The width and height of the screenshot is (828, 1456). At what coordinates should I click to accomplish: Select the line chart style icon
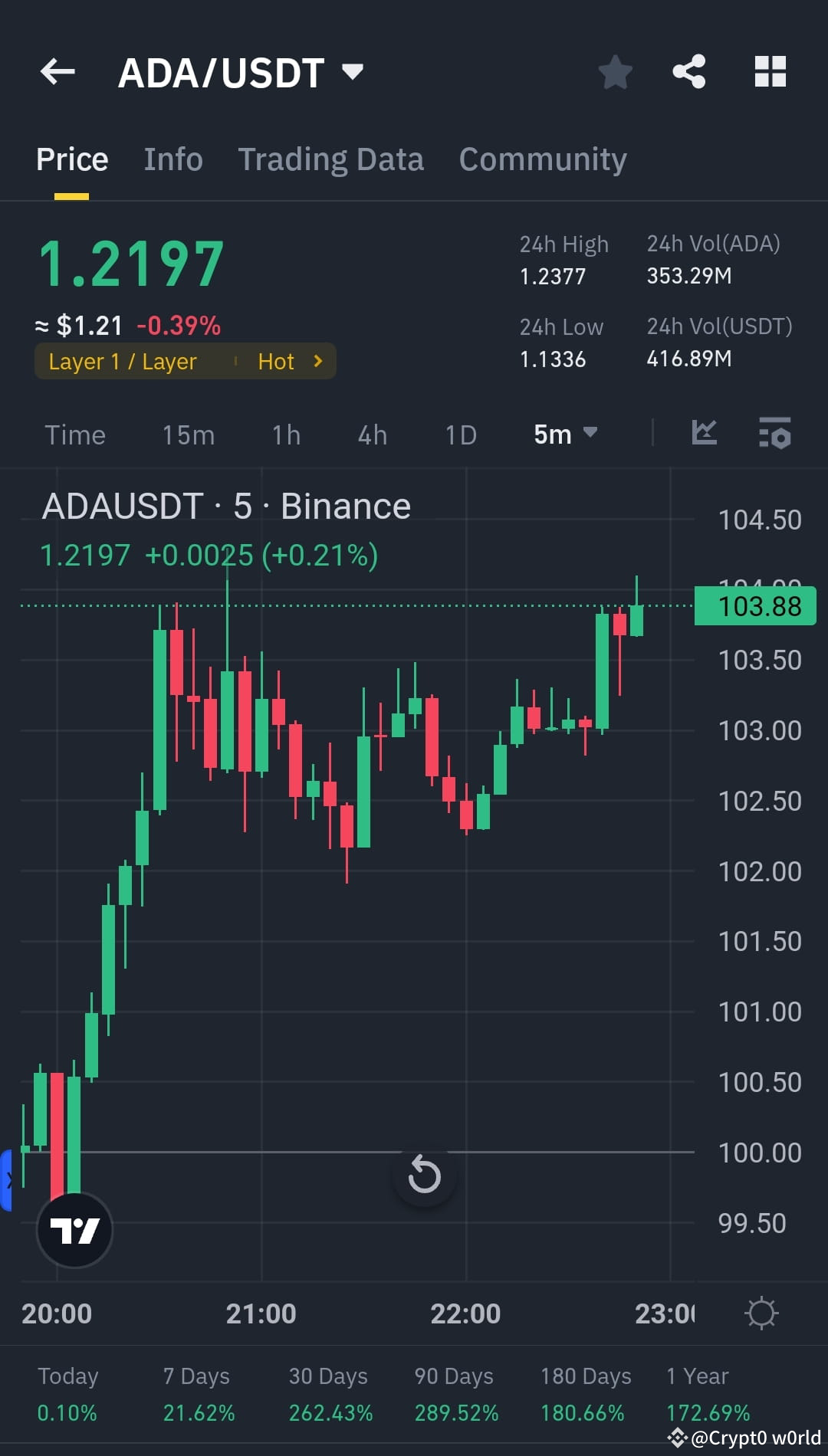[x=703, y=434]
